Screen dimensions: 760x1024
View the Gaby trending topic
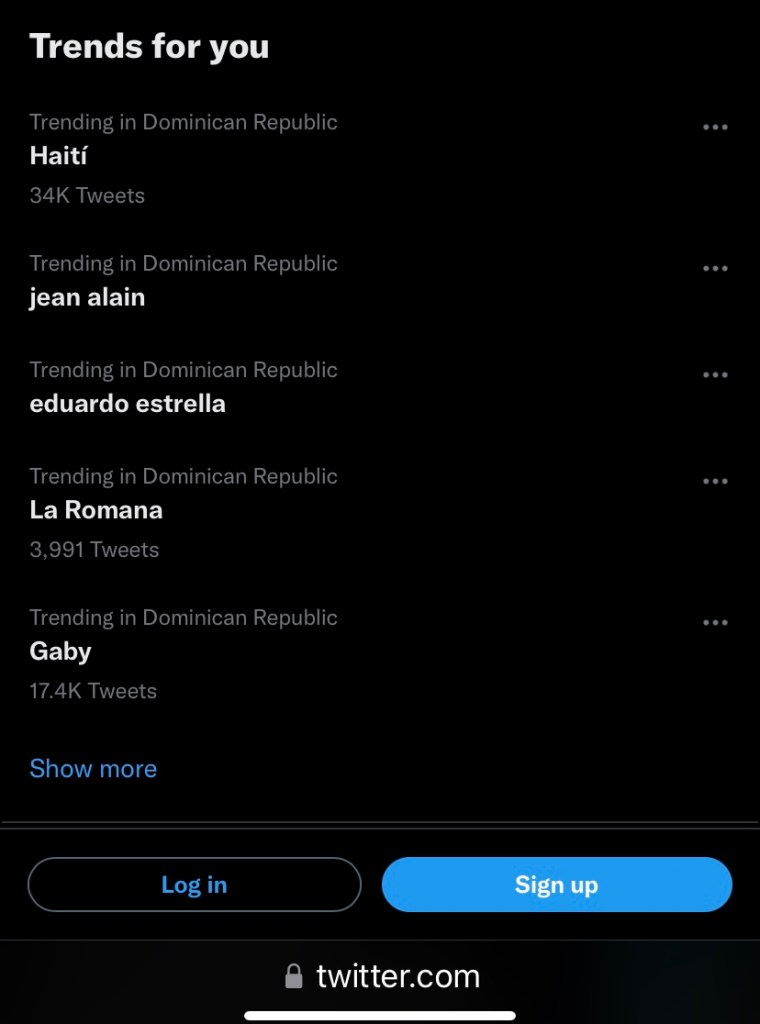pyautogui.click(x=60, y=651)
